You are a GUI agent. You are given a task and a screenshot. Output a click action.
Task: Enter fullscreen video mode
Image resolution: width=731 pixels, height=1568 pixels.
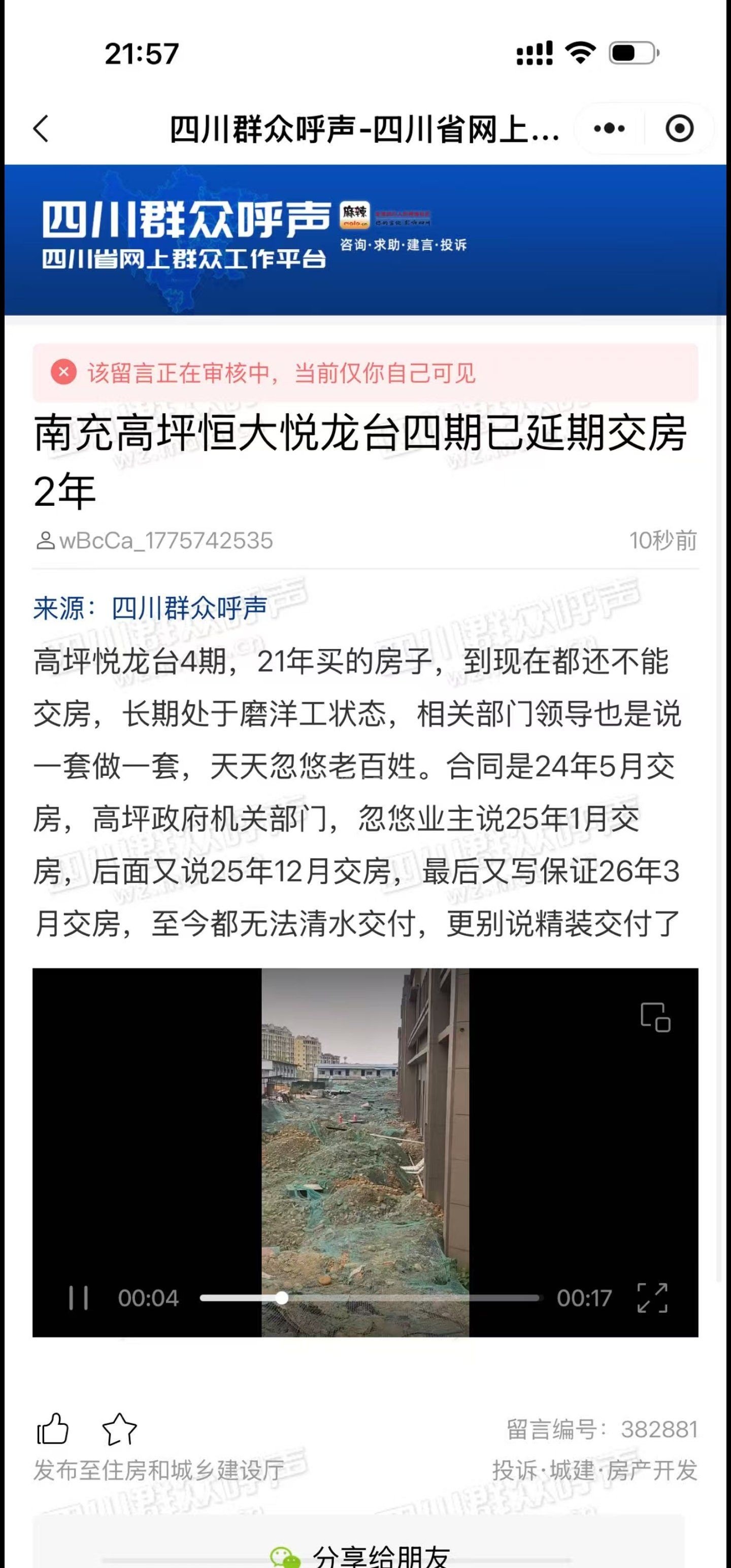tap(652, 1298)
